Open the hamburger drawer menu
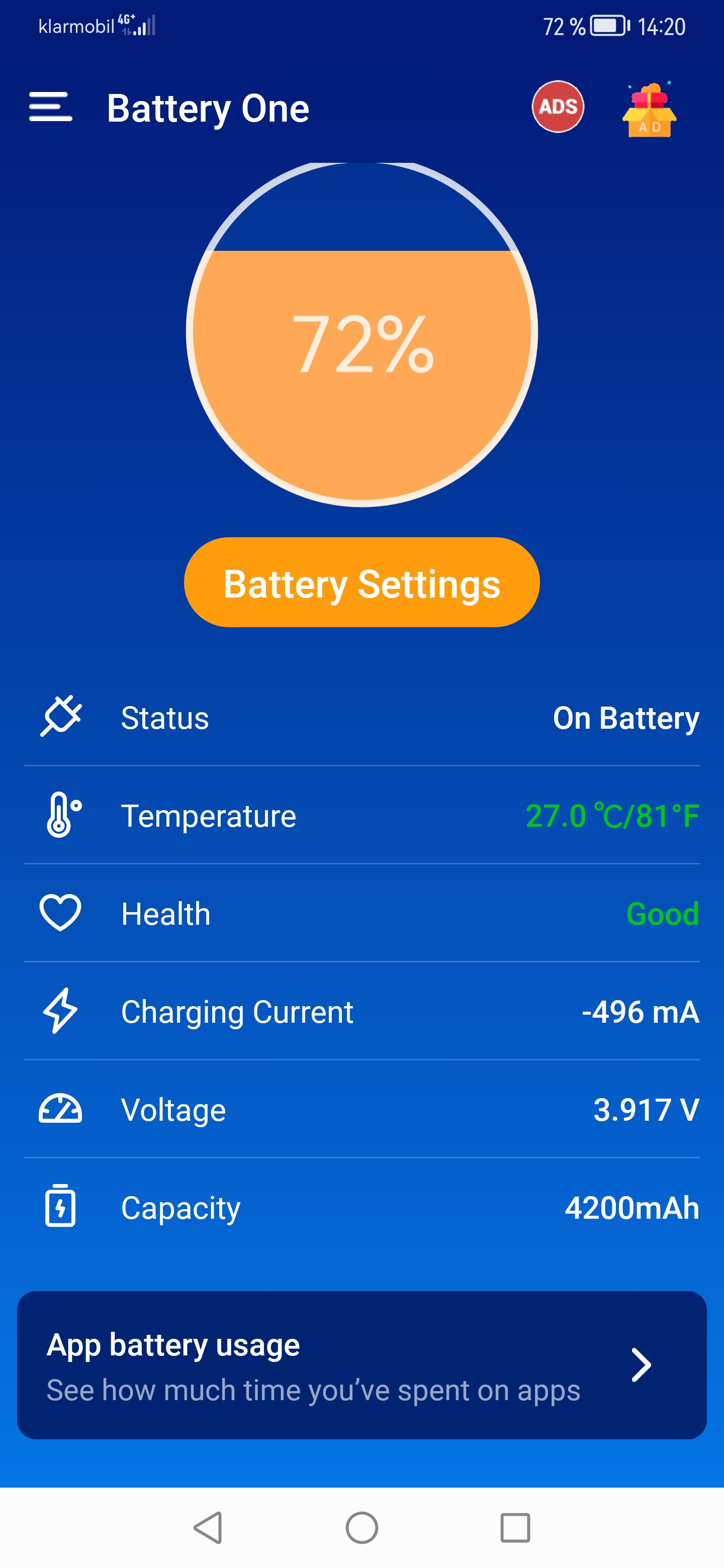This screenshot has width=724, height=1568. tap(51, 107)
